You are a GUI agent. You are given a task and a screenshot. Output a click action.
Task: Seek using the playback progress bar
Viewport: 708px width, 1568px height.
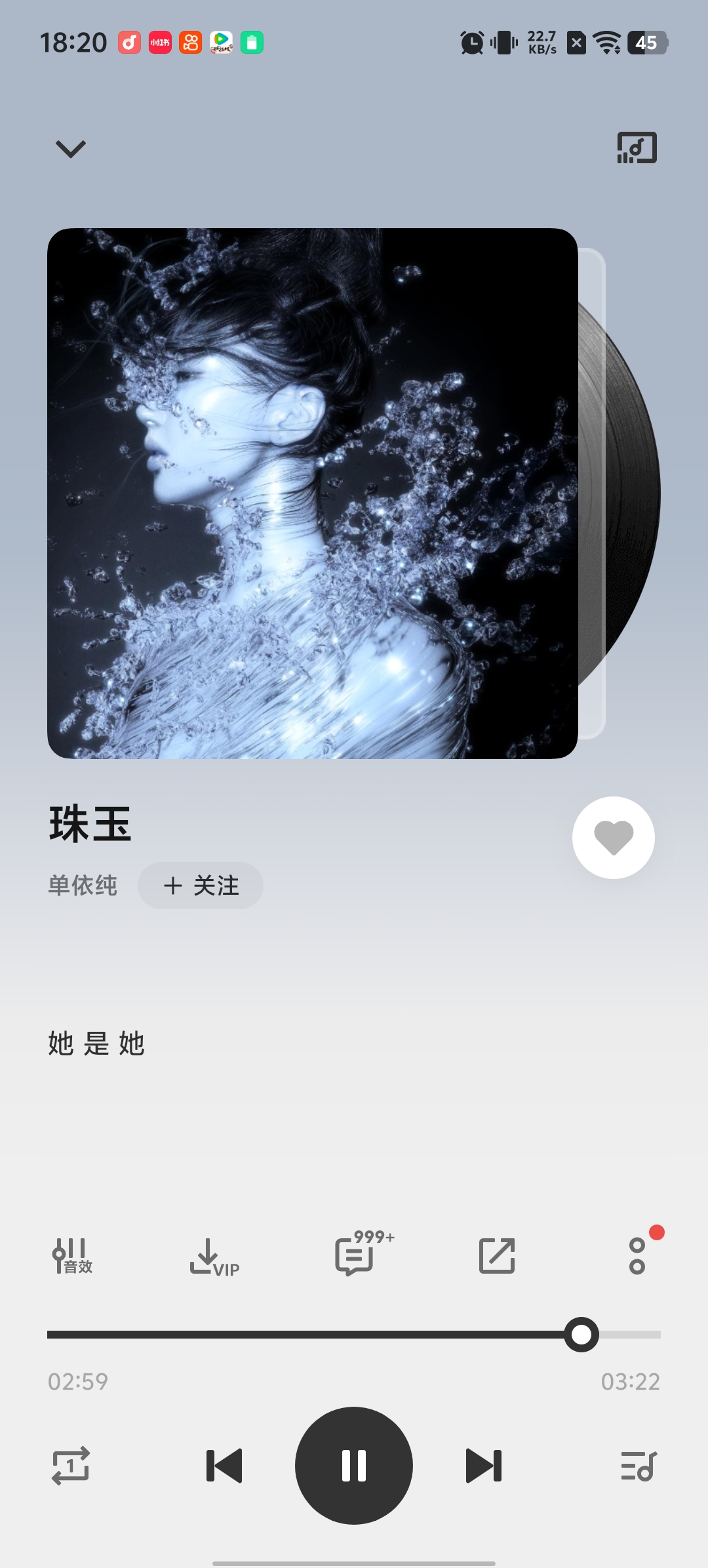click(x=354, y=1335)
